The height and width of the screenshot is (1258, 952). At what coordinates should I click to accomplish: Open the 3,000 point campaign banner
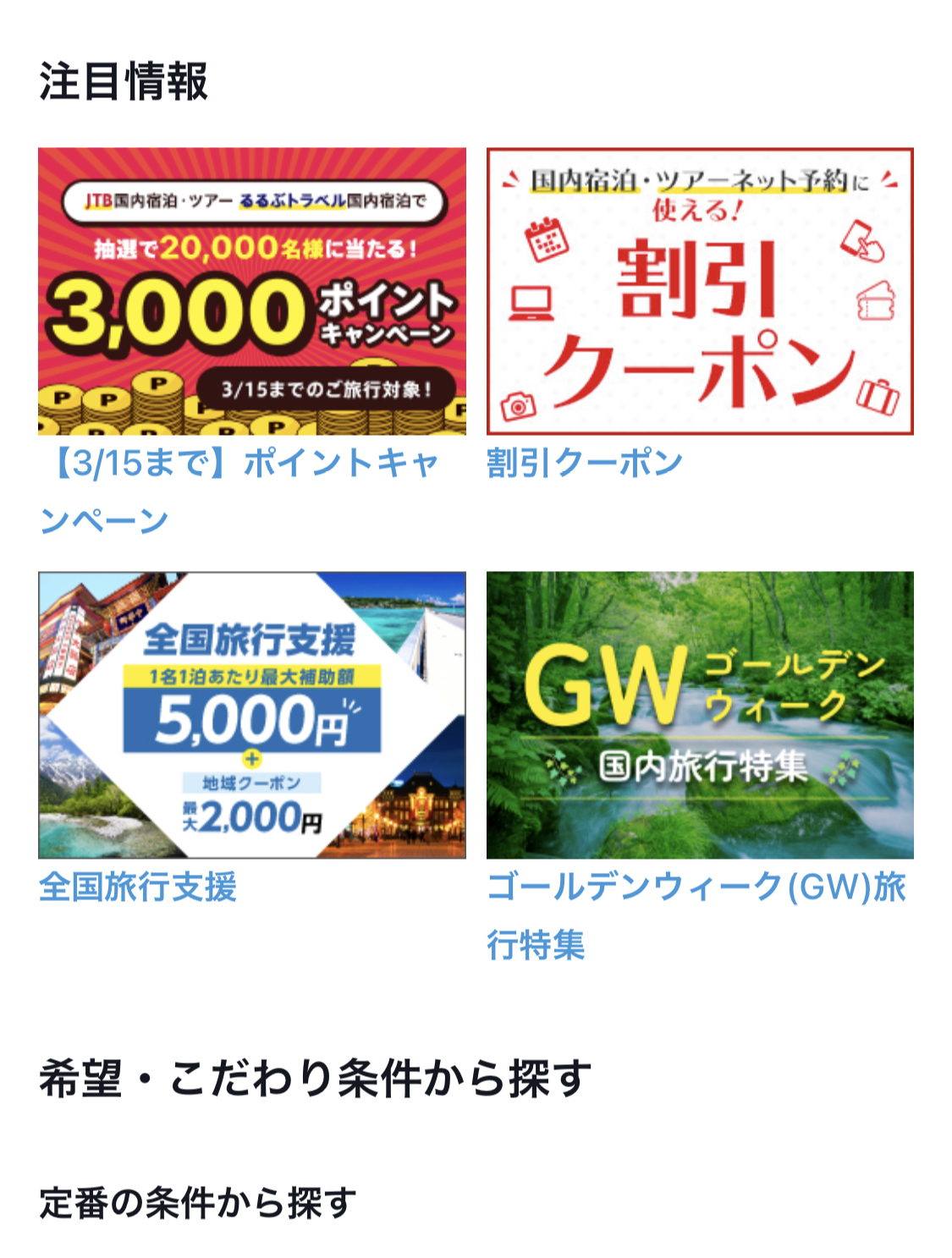(251, 291)
